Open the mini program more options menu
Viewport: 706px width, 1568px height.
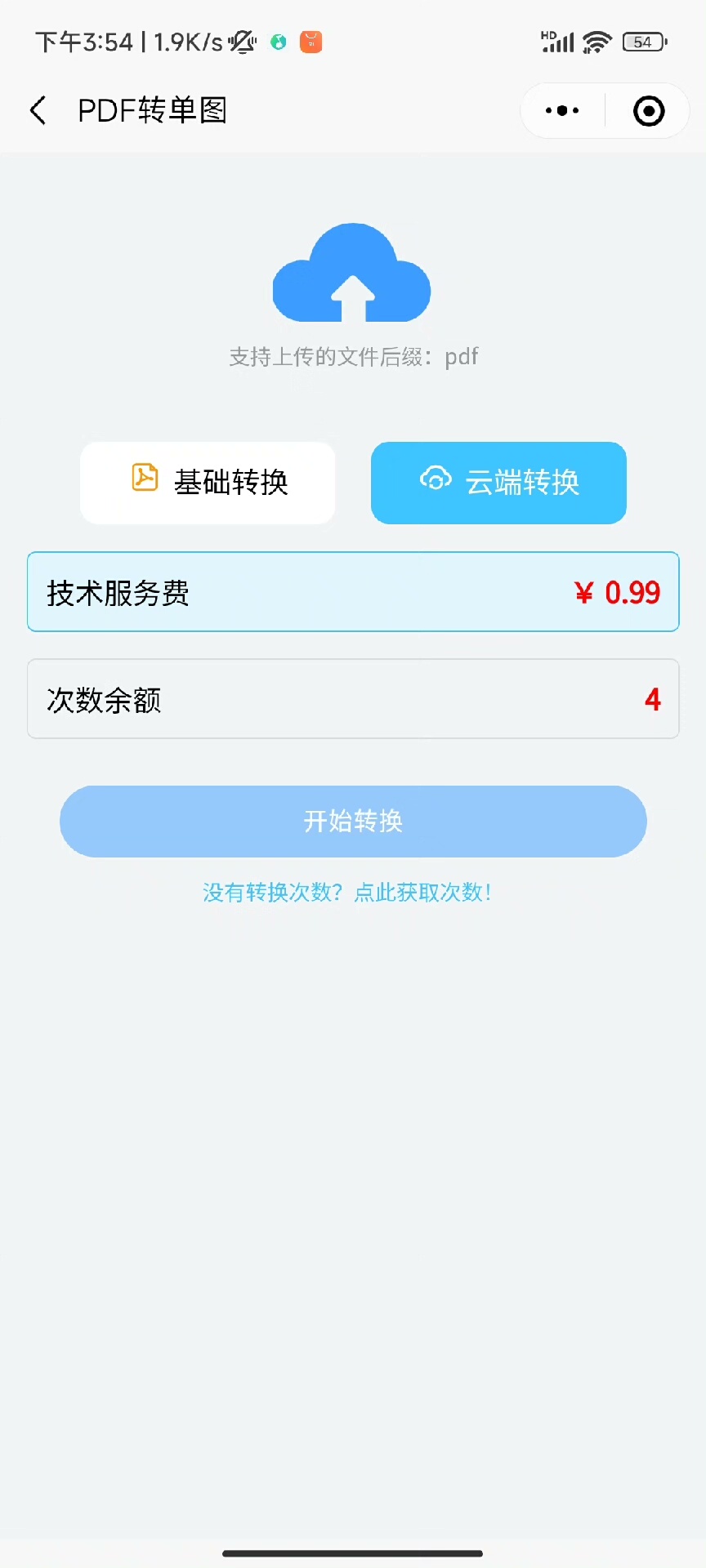pos(562,110)
